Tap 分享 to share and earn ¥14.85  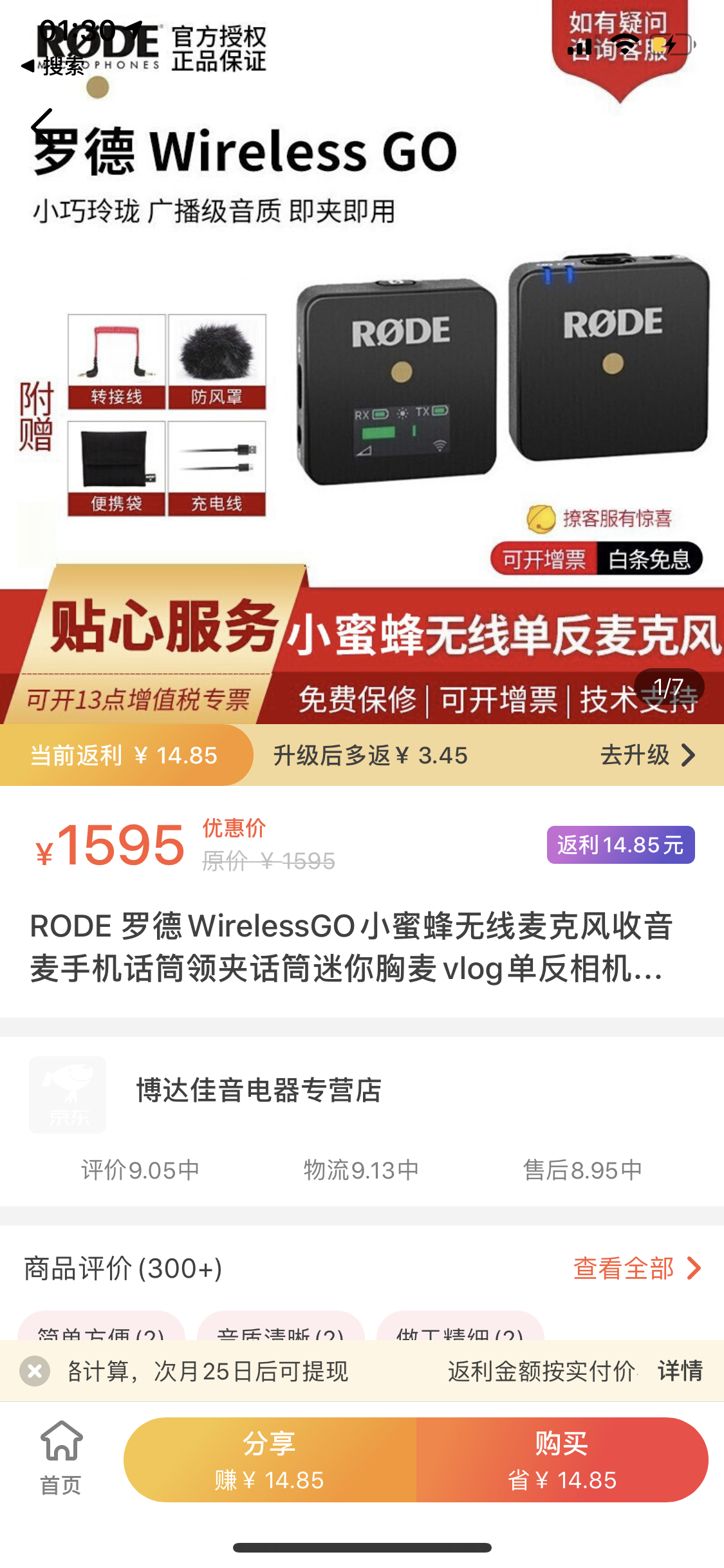(x=270, y=1460)
